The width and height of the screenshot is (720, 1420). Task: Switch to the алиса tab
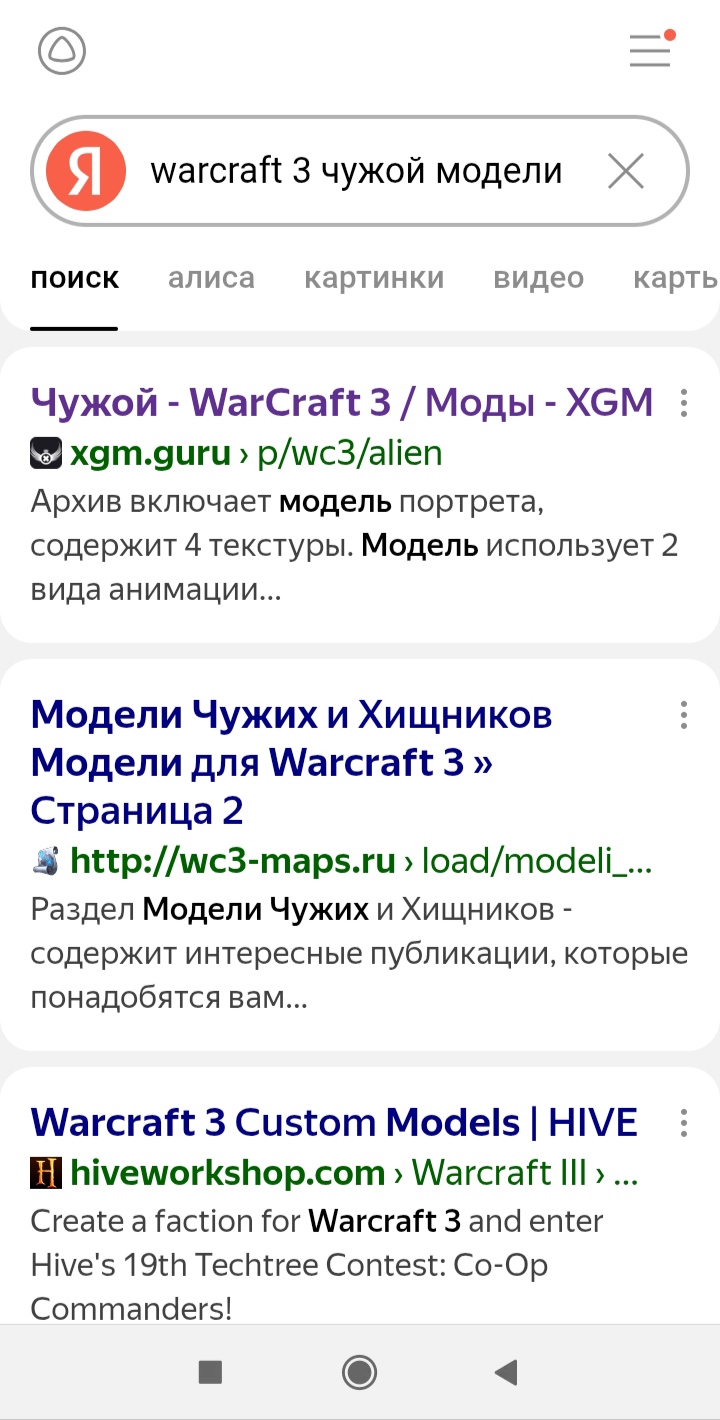(x=211, y=278)
